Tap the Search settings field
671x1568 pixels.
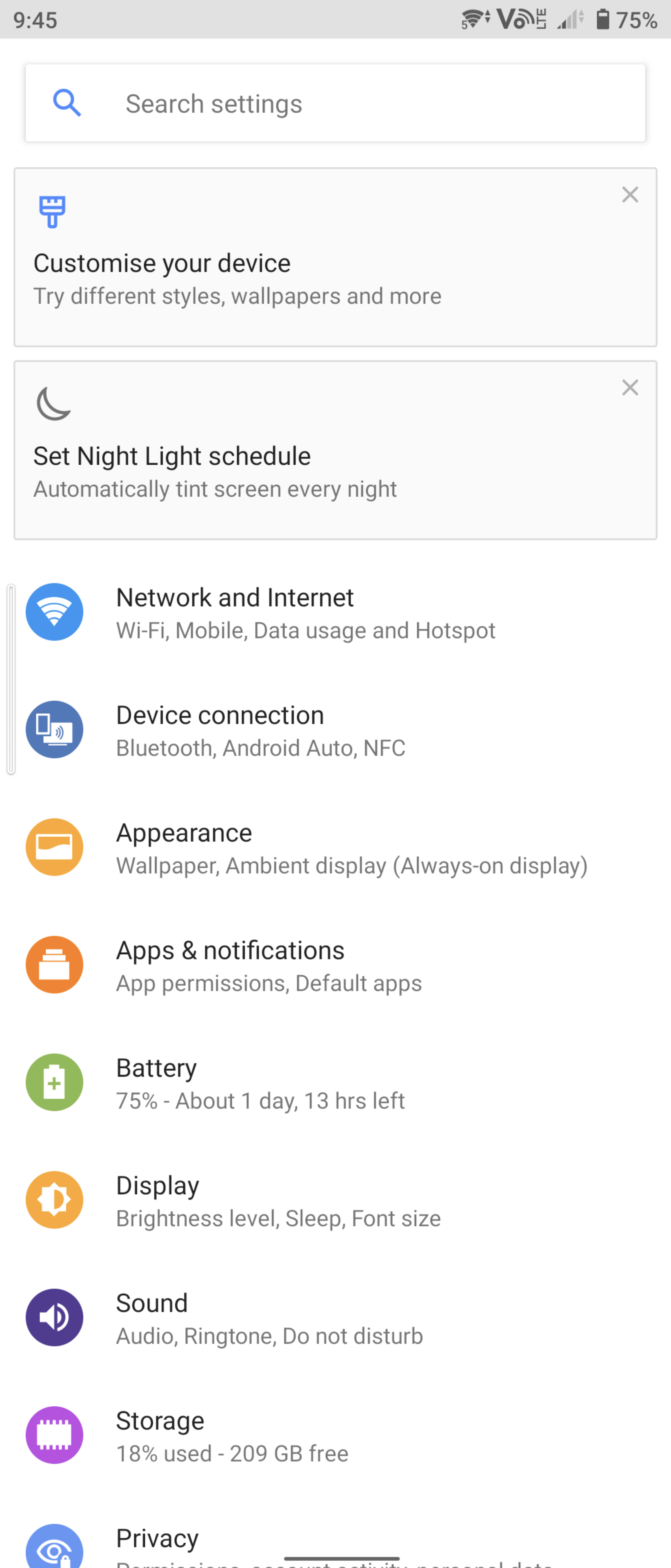click(x=335, y=103)
